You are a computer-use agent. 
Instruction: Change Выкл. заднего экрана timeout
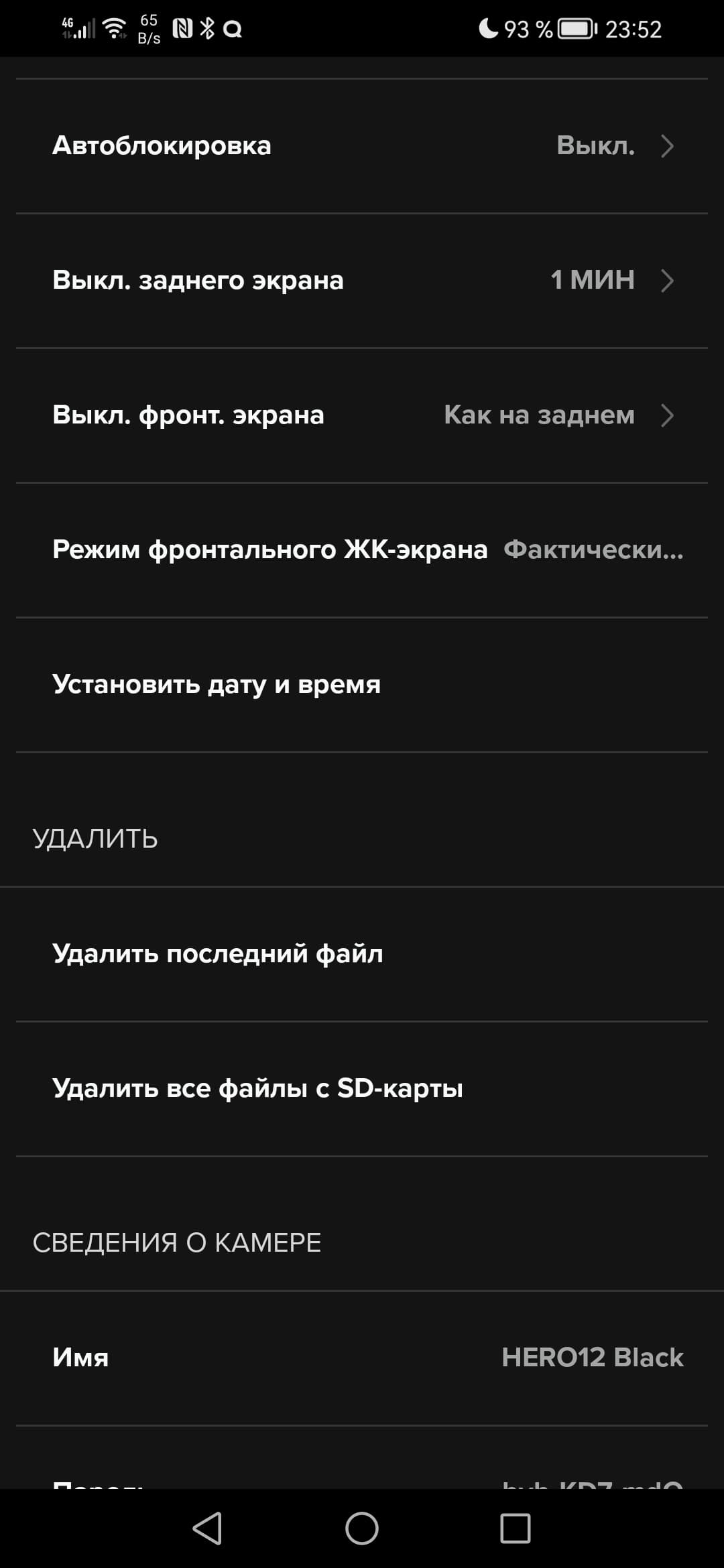pos(362,280)
